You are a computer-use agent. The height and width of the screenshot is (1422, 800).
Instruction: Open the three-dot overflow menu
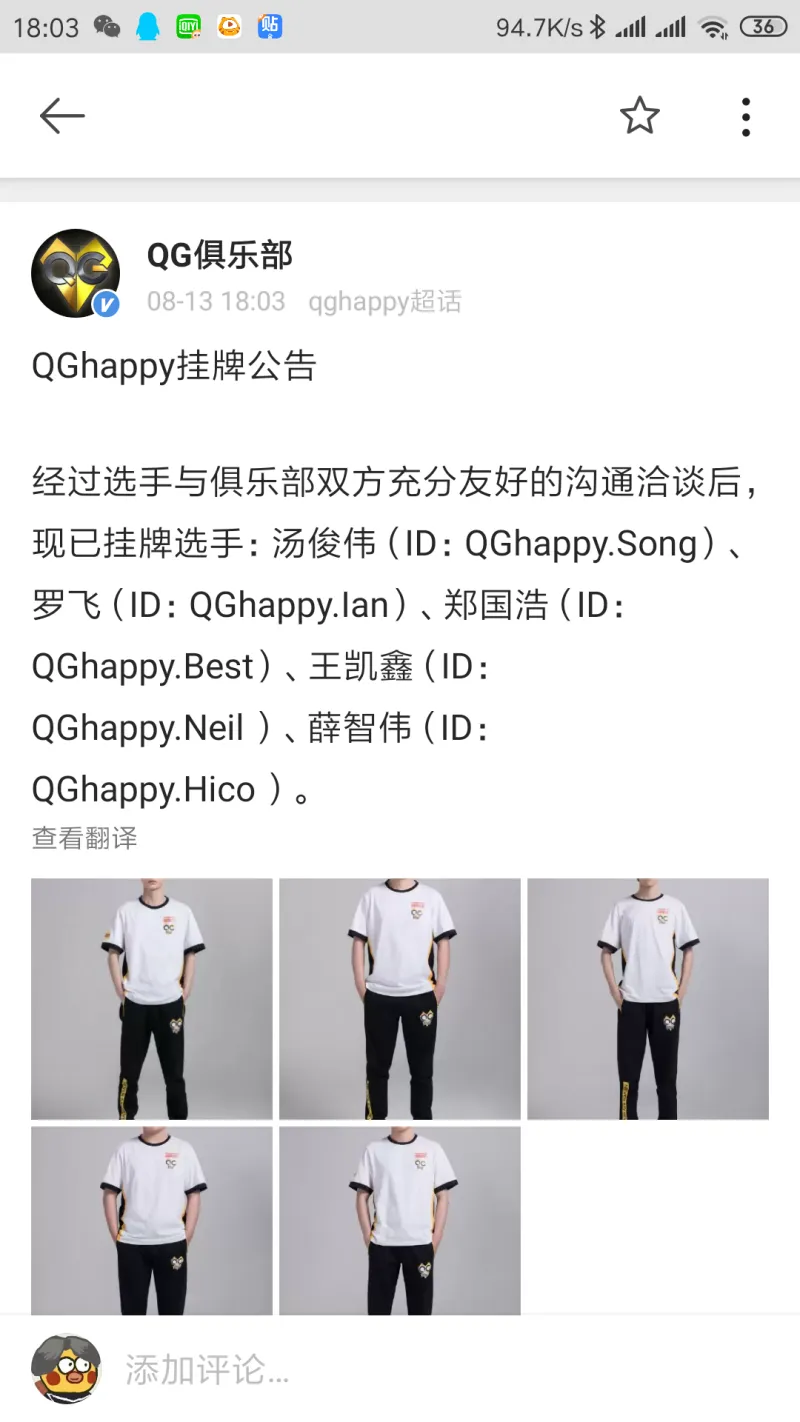pyautogui.click(x=745, y=117)
